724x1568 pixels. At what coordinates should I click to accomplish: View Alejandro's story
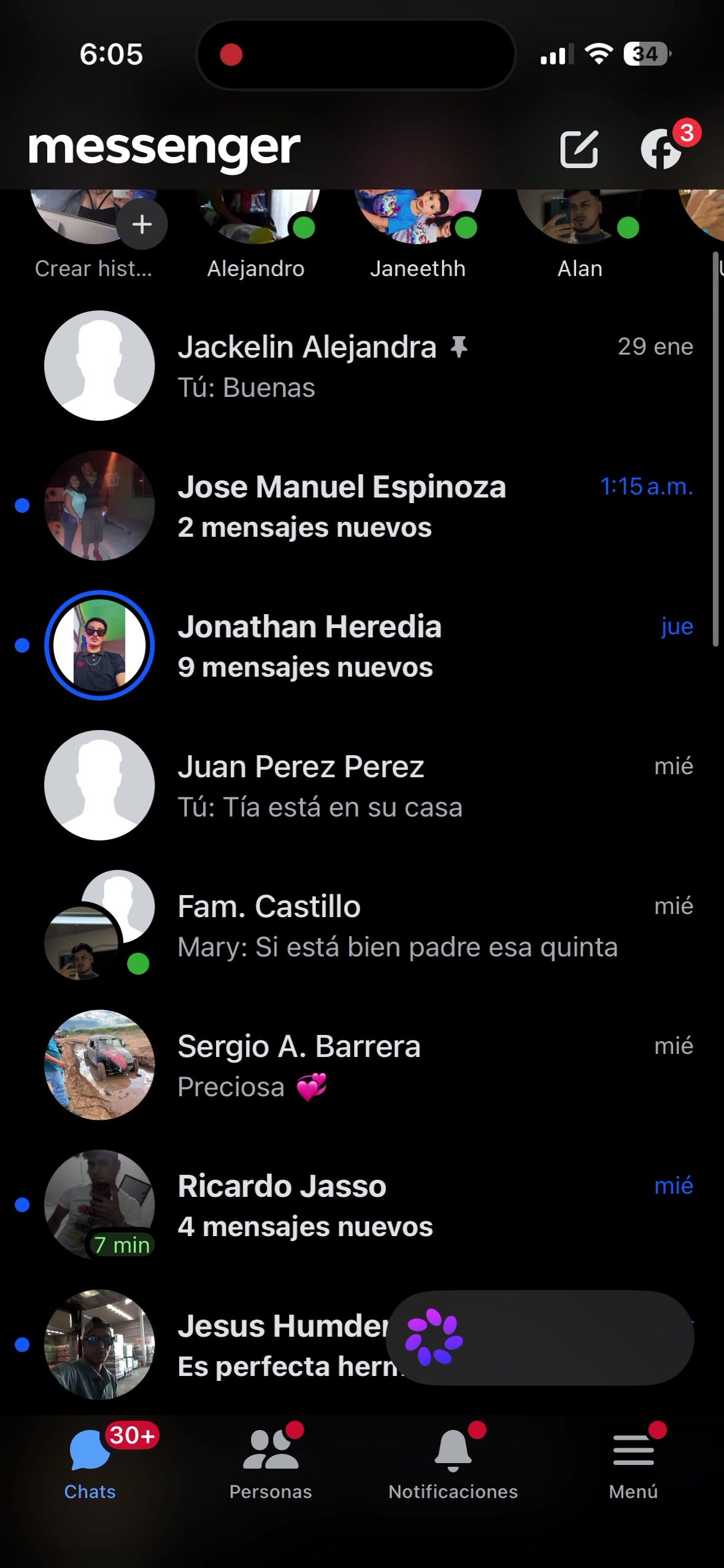(256, 233)
